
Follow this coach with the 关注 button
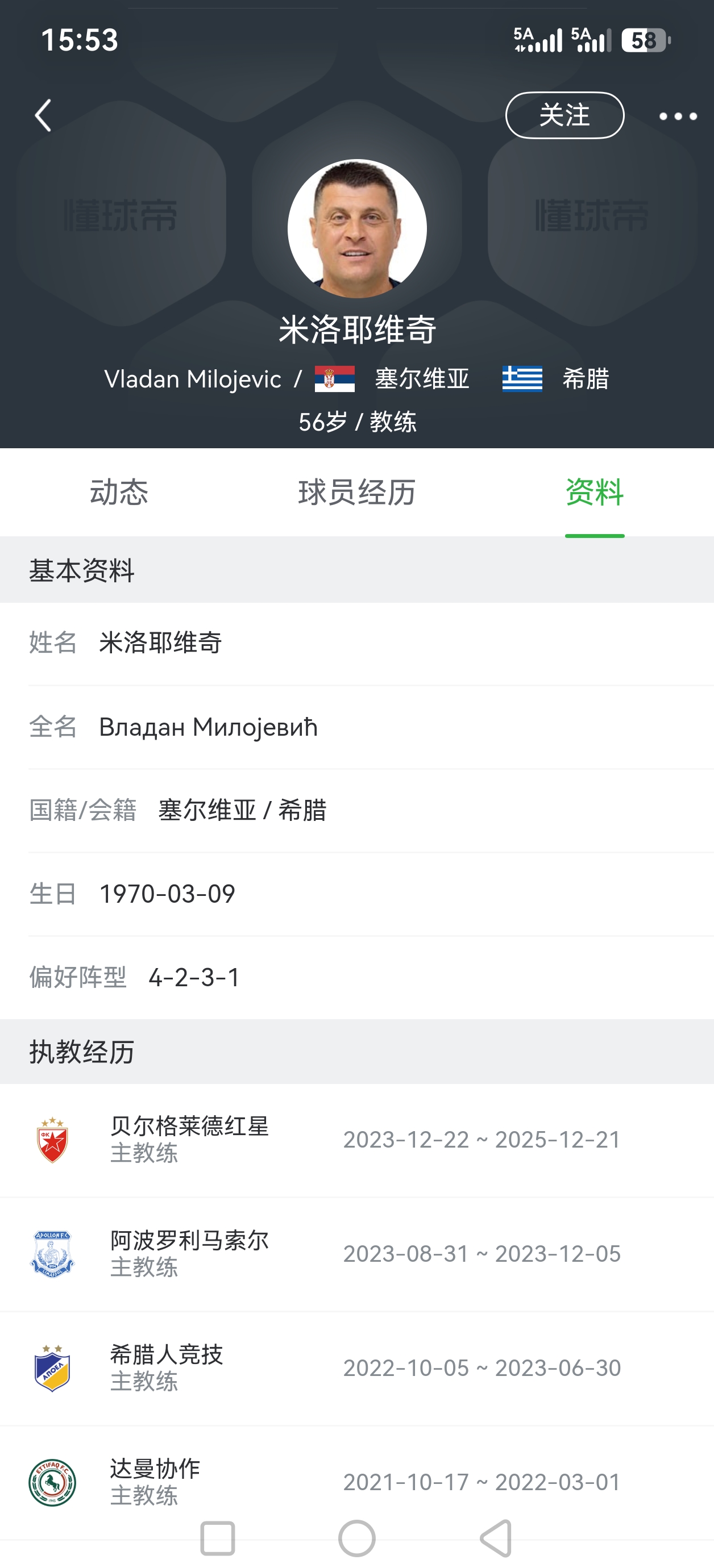[564, 116]
